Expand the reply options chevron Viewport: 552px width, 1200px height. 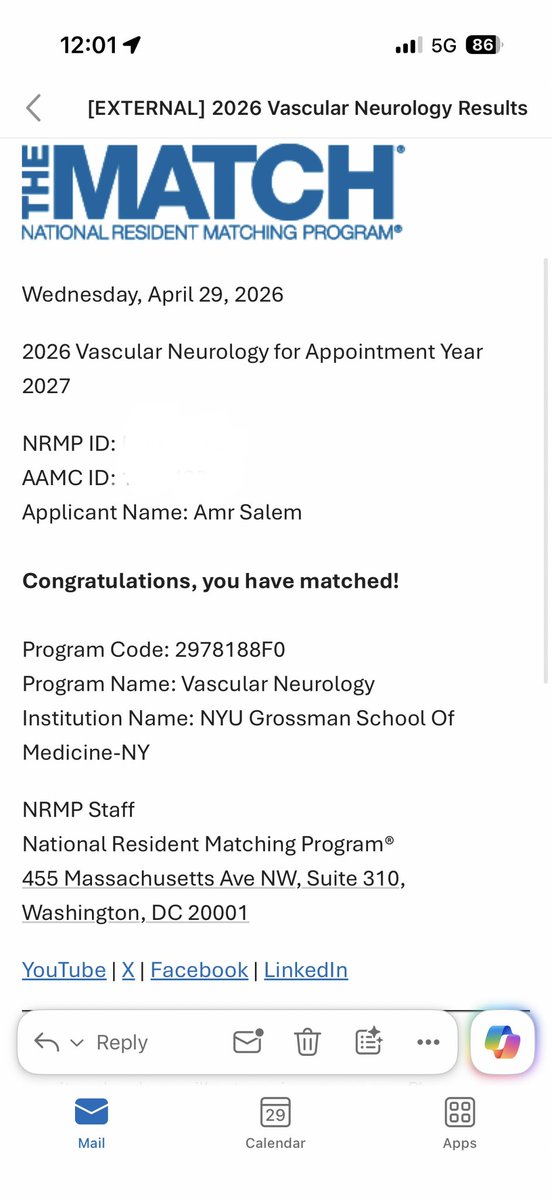[x=77, y=1042]
